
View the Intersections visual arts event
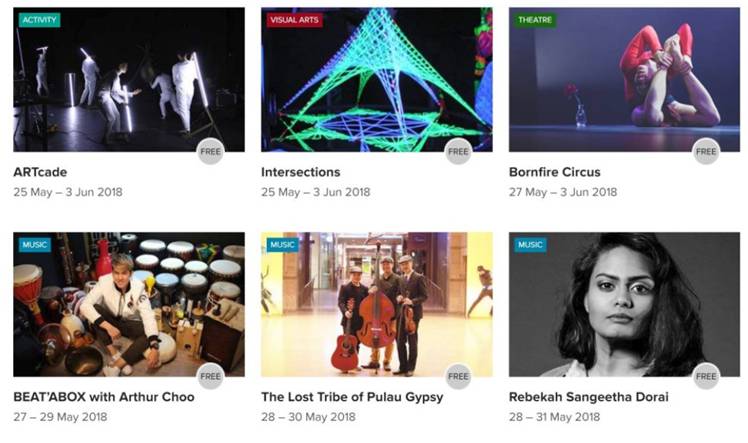376,80
